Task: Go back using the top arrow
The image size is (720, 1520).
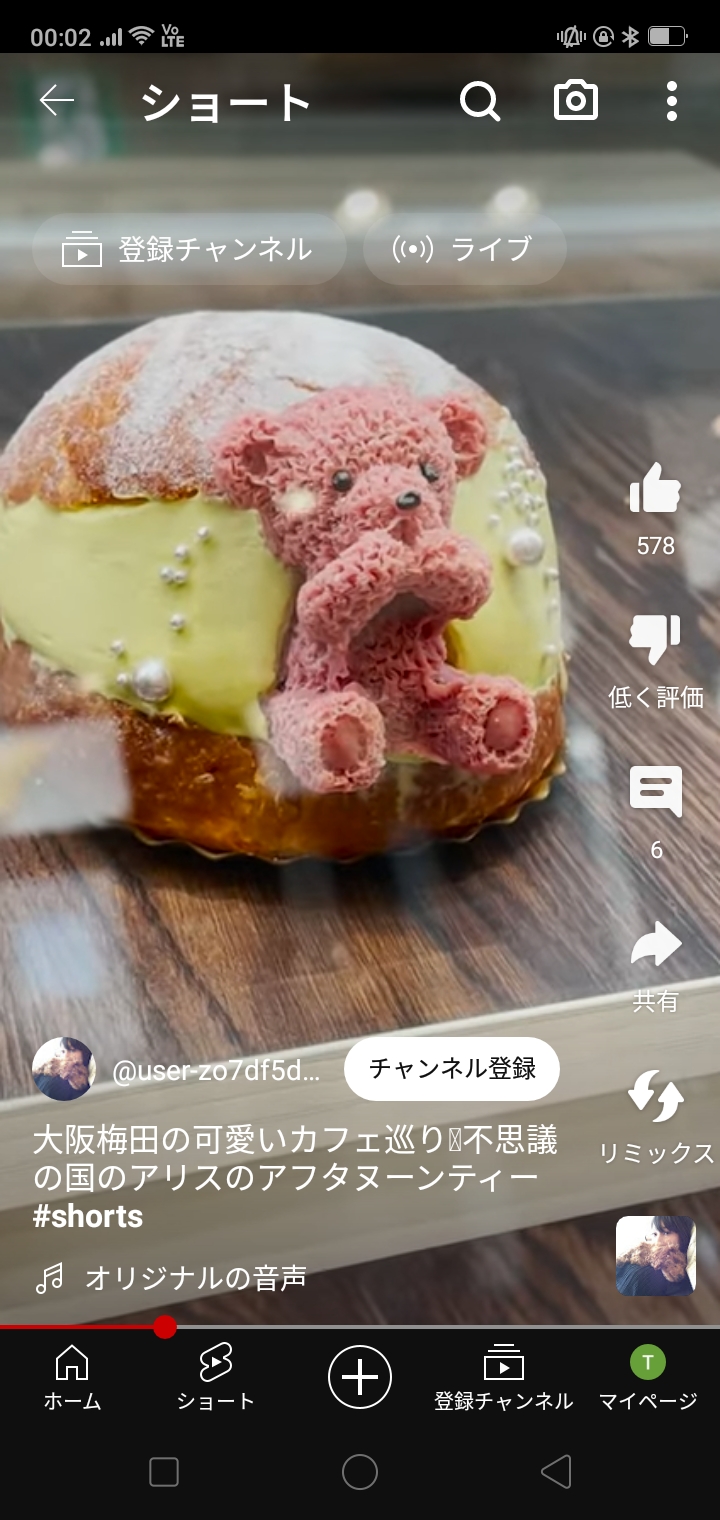Action: point(57,101)
